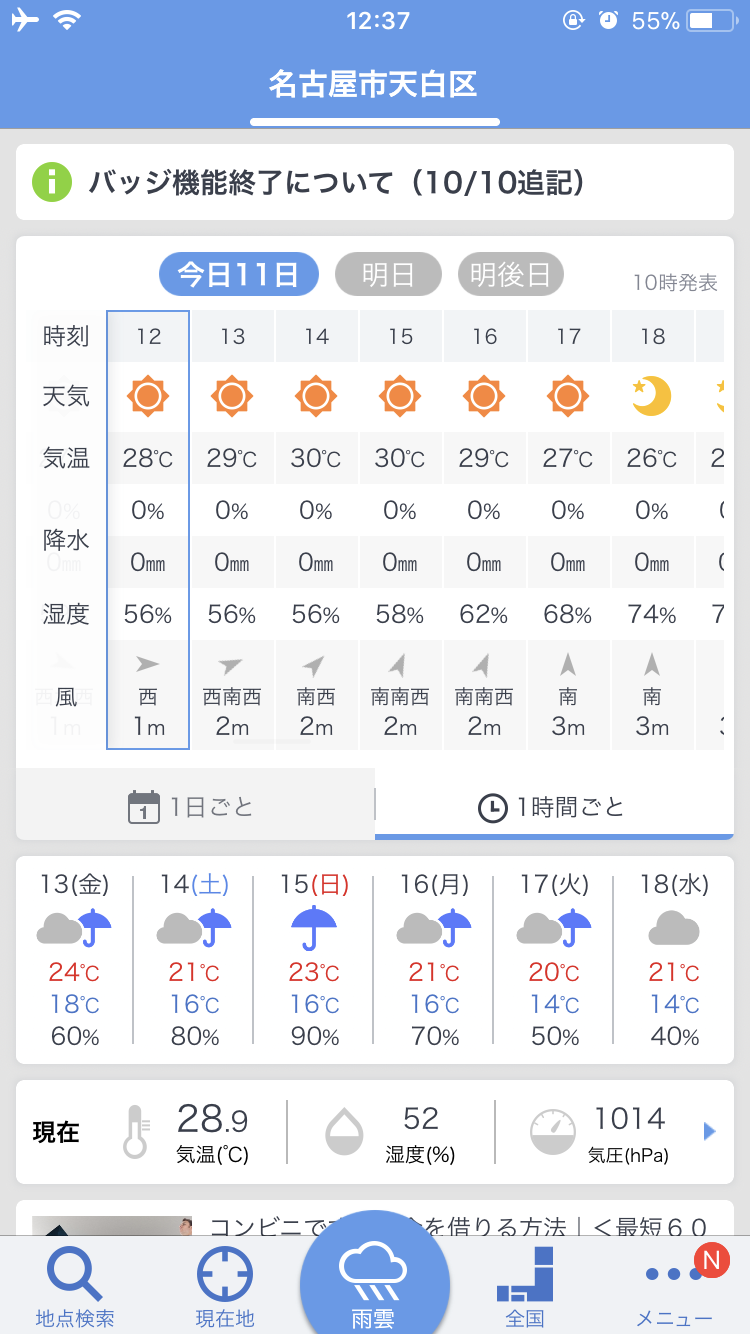
Task: Open the 18(水) daily forecast
Action: pos(674,959)
